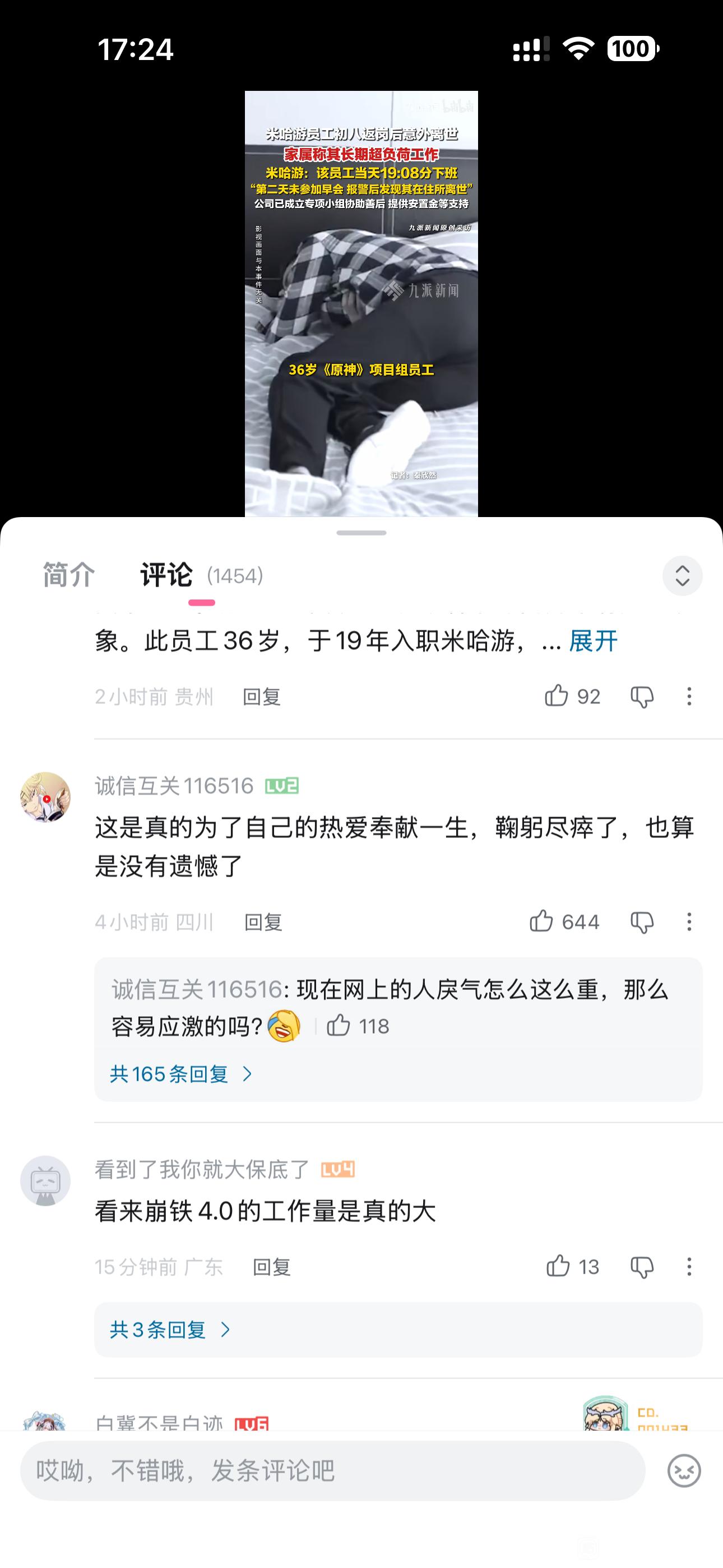Open 诚信互关116516's profile avatar

click(x=45, y=797)
